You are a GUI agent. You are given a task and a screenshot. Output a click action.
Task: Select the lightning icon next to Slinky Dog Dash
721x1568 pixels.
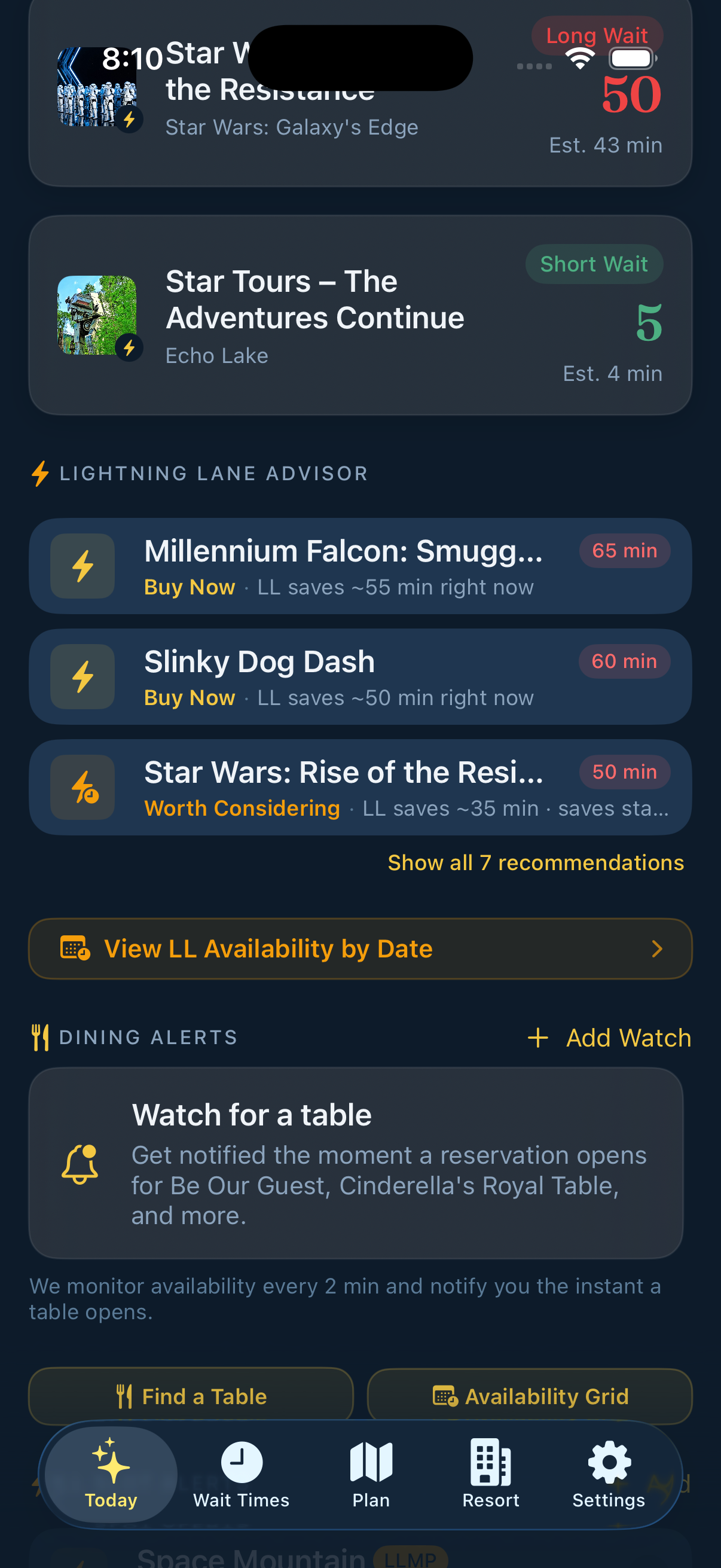coord(82,677)
